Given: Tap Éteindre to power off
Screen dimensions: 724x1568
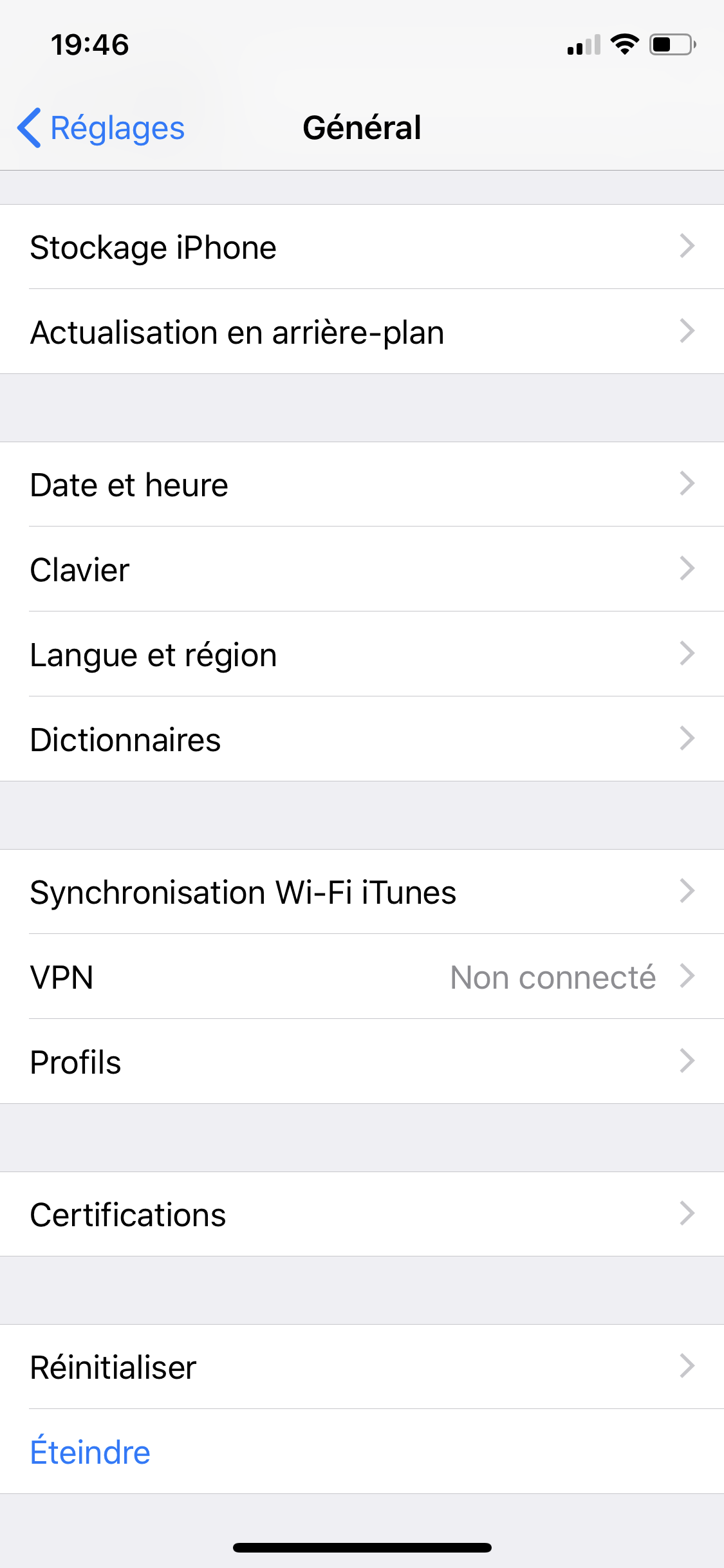Looking at the screenshot, I should [x=90, y=1452].
